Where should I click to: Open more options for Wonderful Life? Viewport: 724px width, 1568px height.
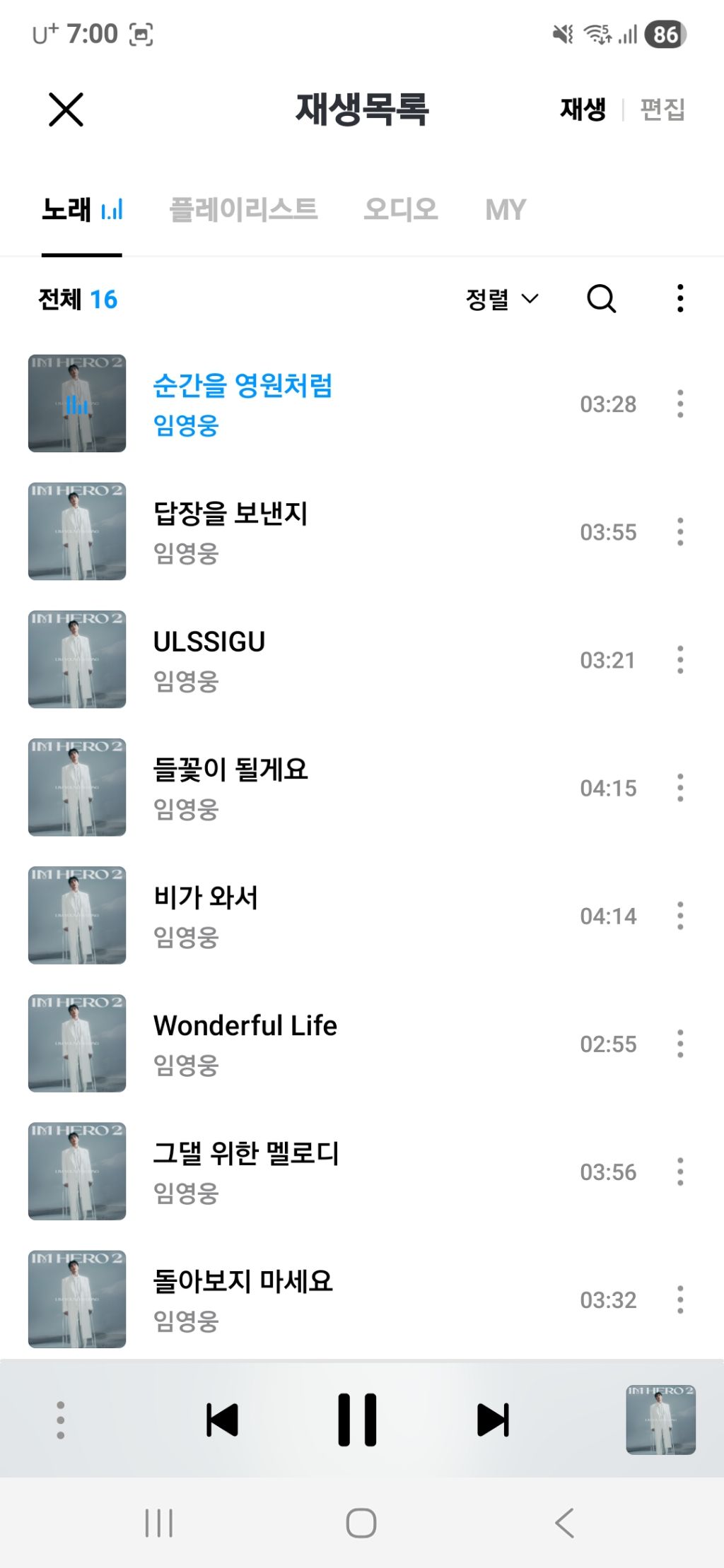point(680,1044)
